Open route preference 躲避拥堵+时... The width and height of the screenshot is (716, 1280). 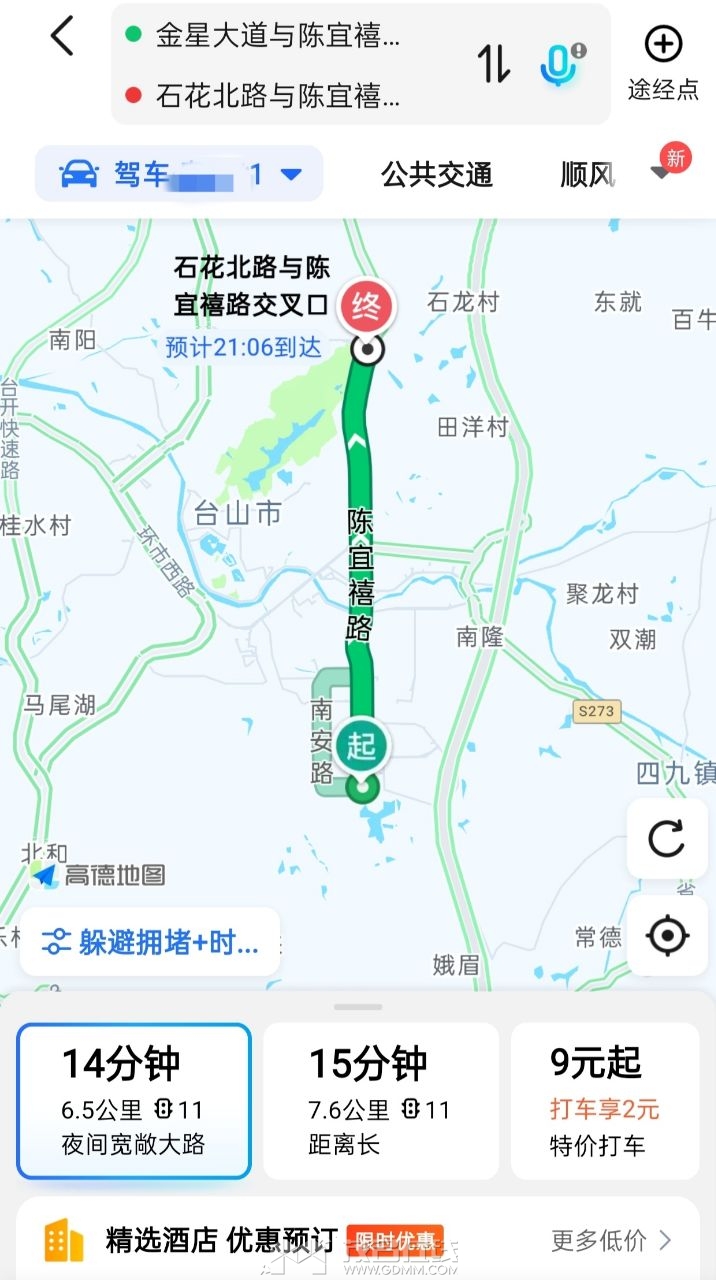click(x=150, y=942)
